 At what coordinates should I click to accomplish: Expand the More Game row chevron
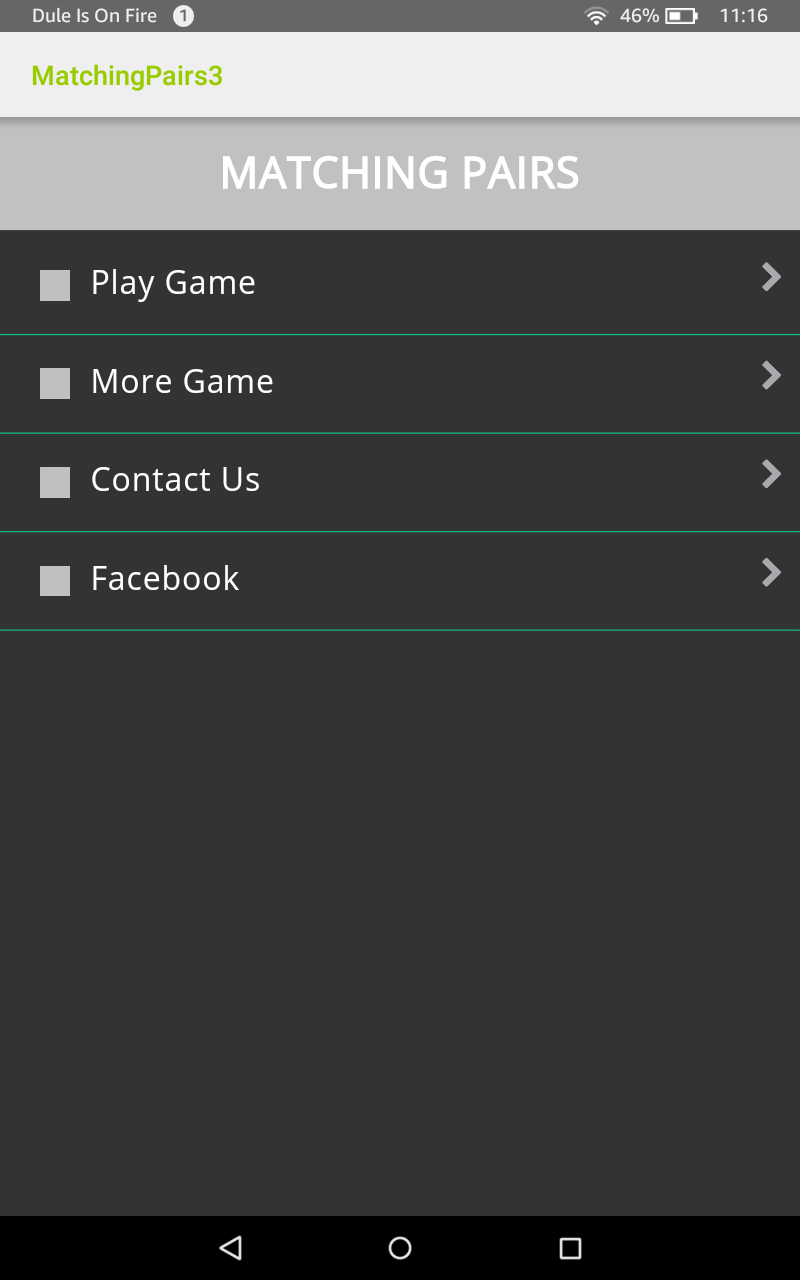pos(770,376)
